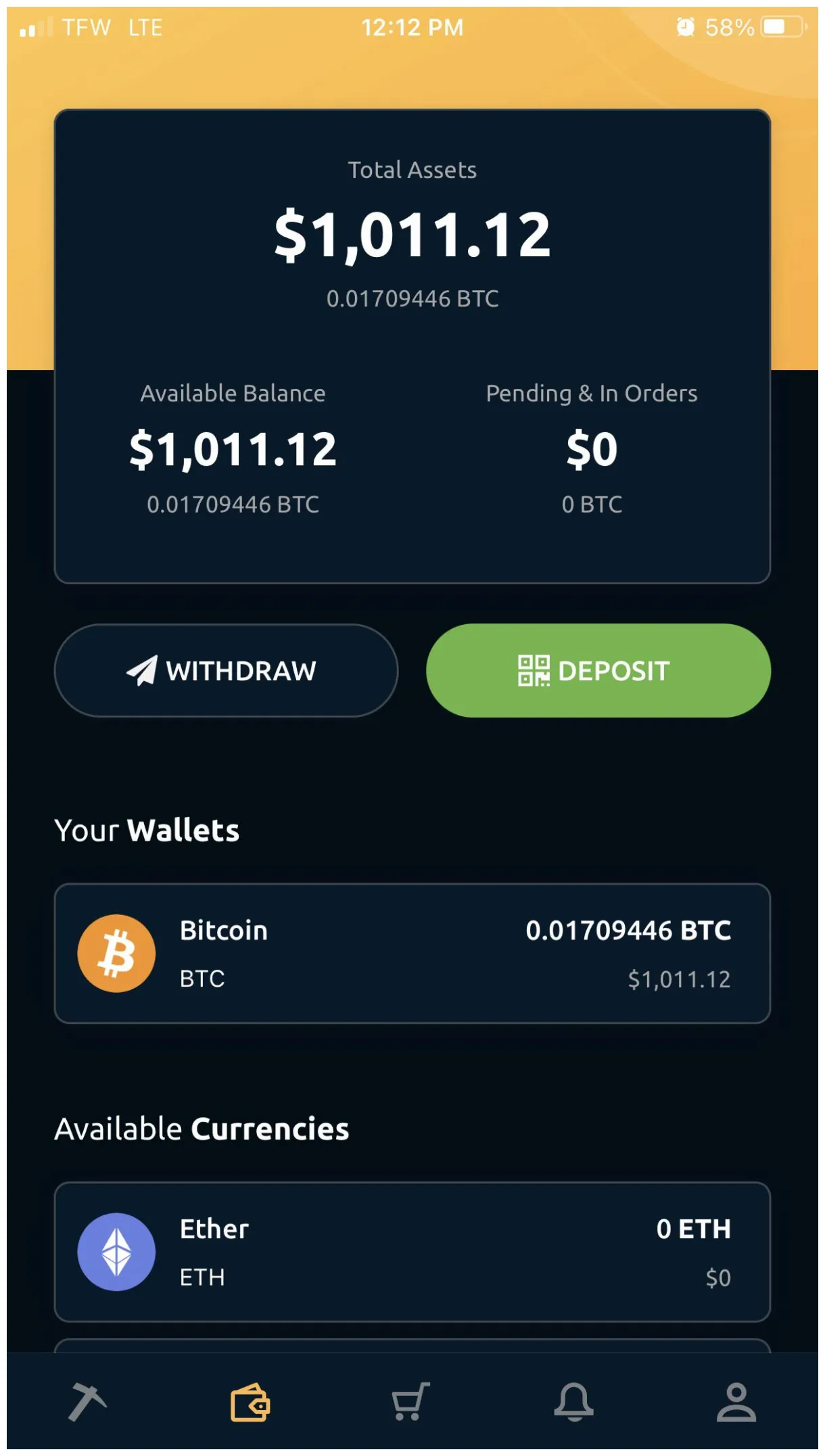This screenshot has width=825, height=1456.
Task: Click Pending & In Orders value
Action: point(592,446)
